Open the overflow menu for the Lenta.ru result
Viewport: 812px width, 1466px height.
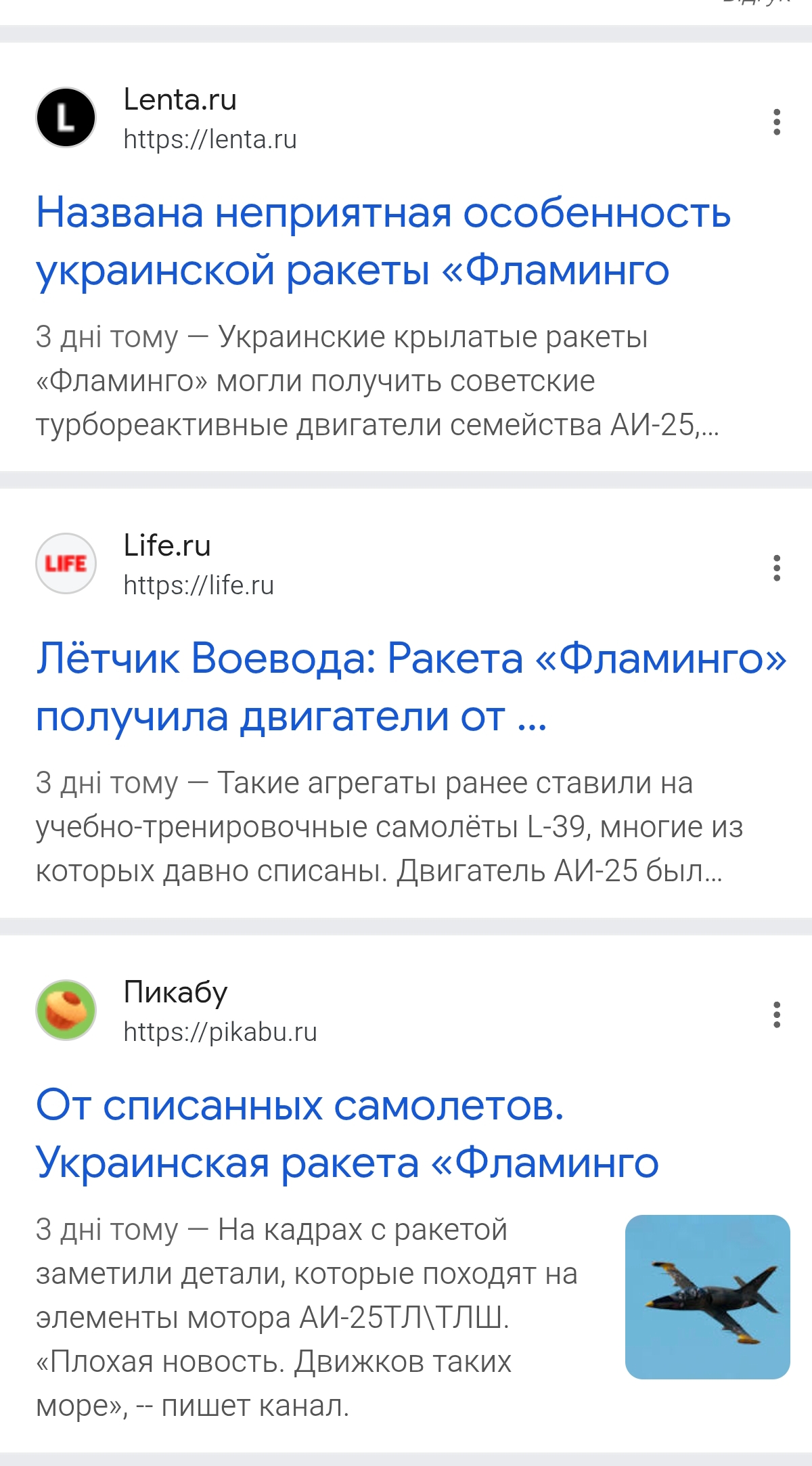pos(776,122)
